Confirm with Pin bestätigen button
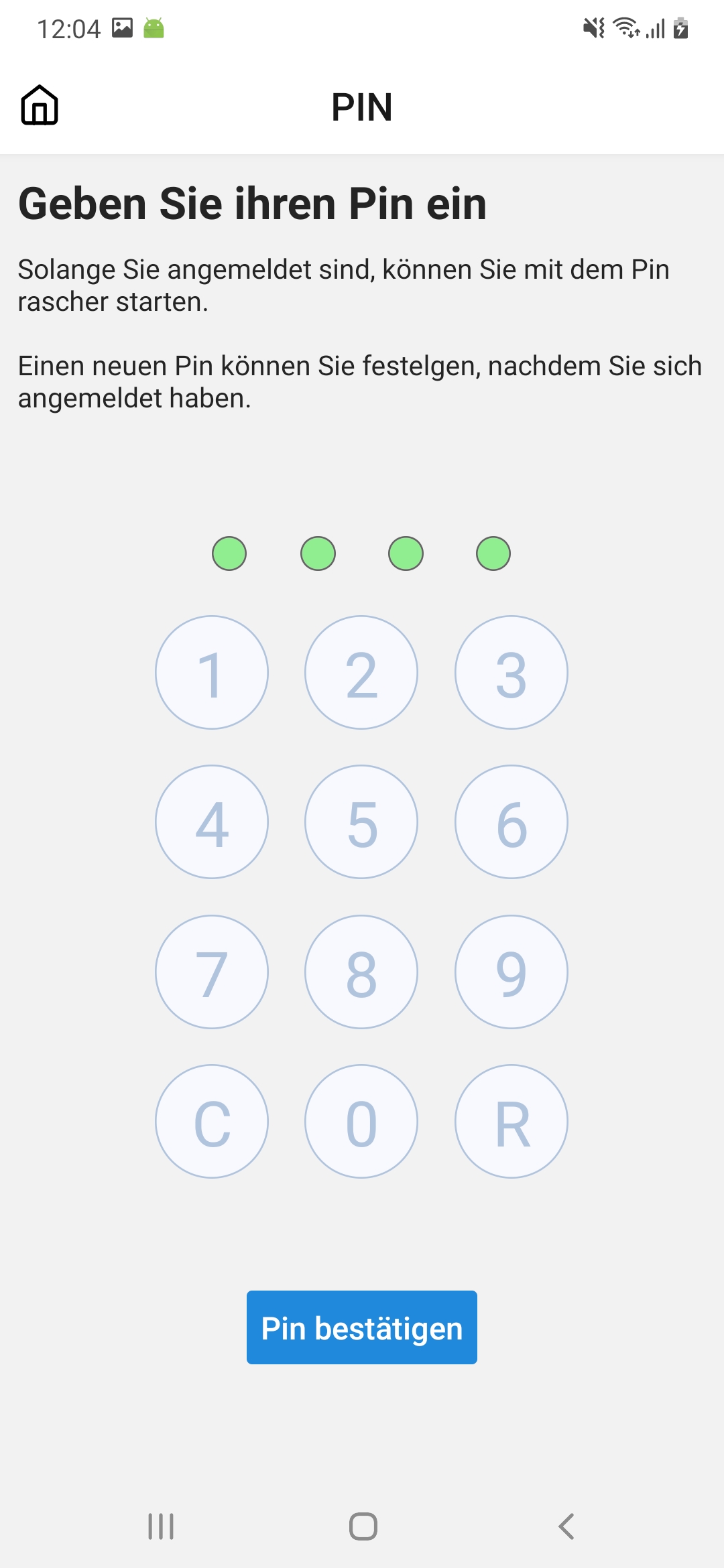The height and width of the screenshot is (1568, 724). [362, 1327]
